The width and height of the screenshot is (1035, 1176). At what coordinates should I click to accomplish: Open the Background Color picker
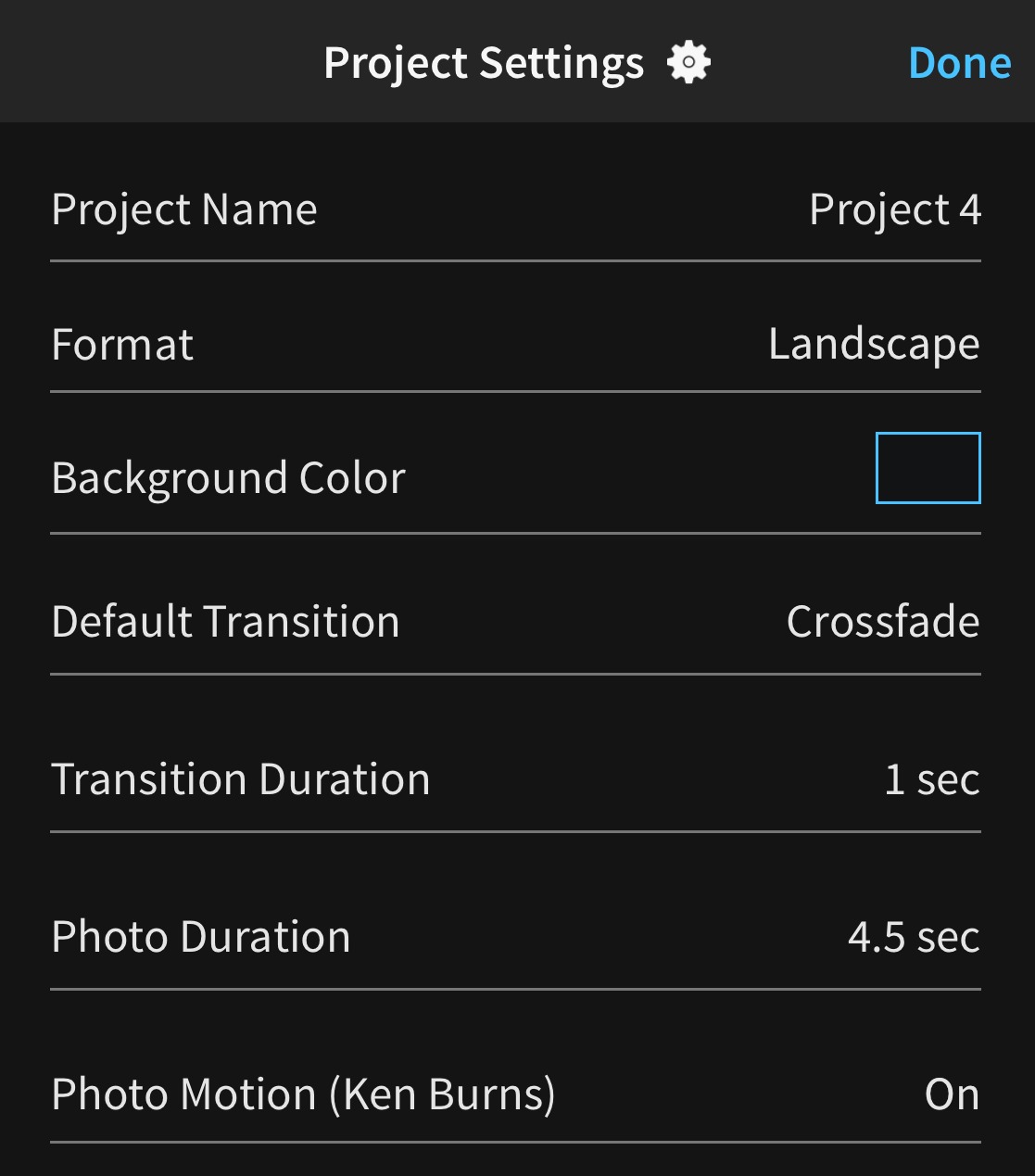(928, 468)
